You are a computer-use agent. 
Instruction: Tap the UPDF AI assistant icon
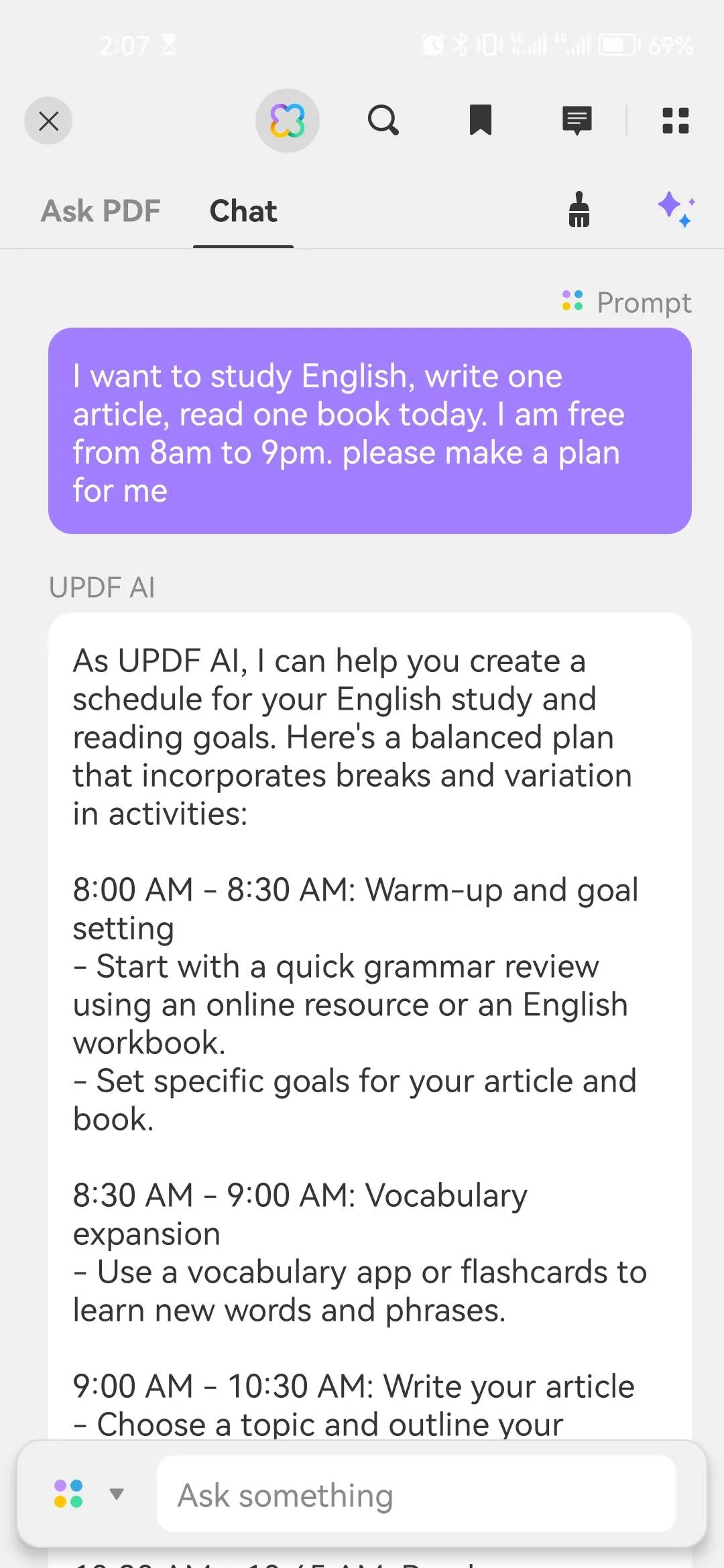click(x=287, y=121)
